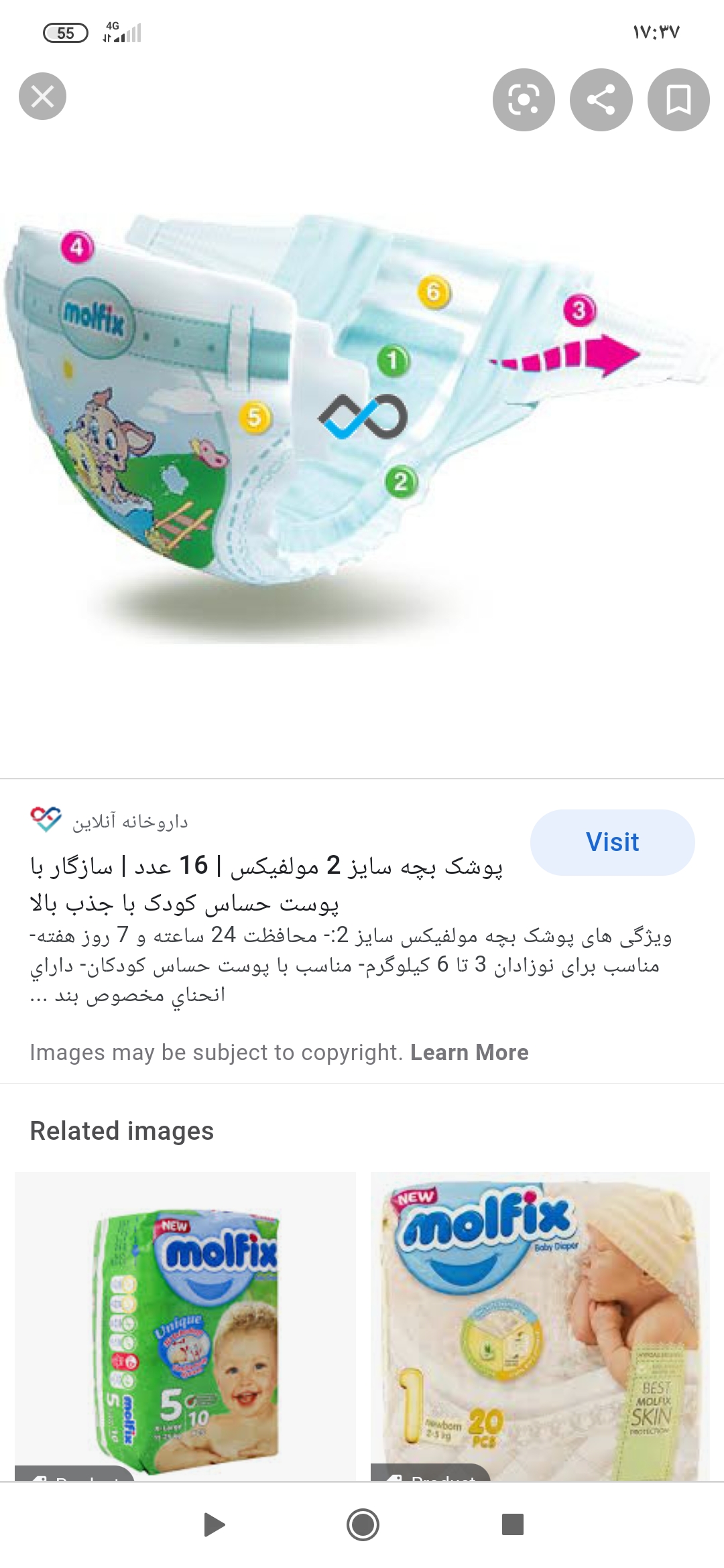The height and width of the screenshot is (1568, 724).
Task: Tap the Visit button
Action: point(612,842)
